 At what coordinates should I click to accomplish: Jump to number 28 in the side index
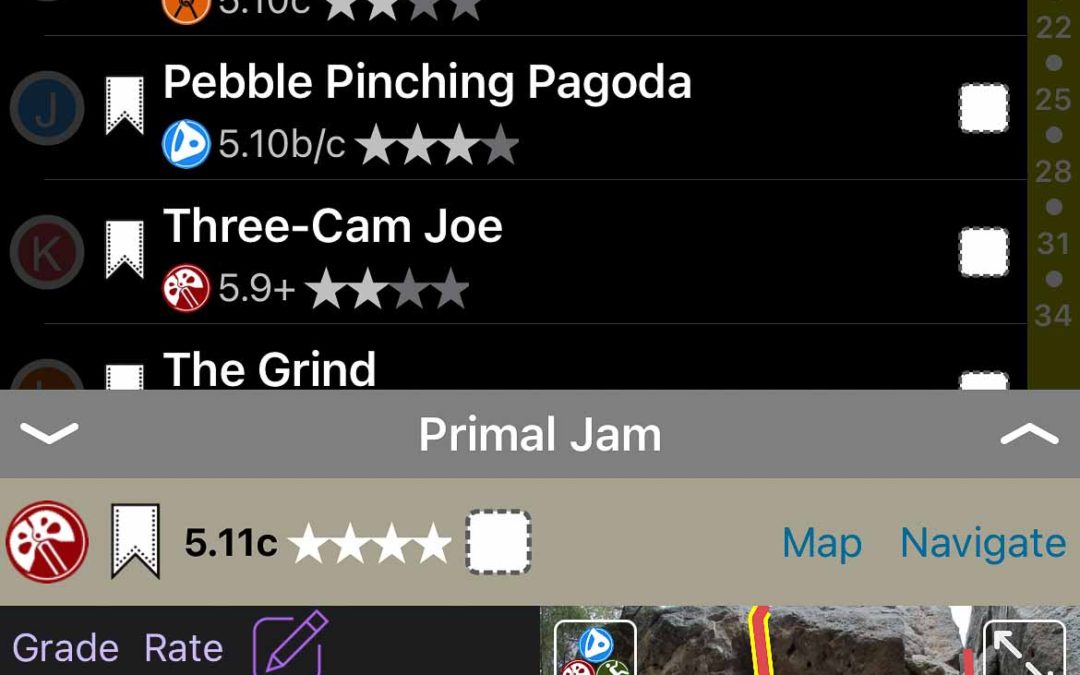pyautogui.click(x=1053, y=171)
